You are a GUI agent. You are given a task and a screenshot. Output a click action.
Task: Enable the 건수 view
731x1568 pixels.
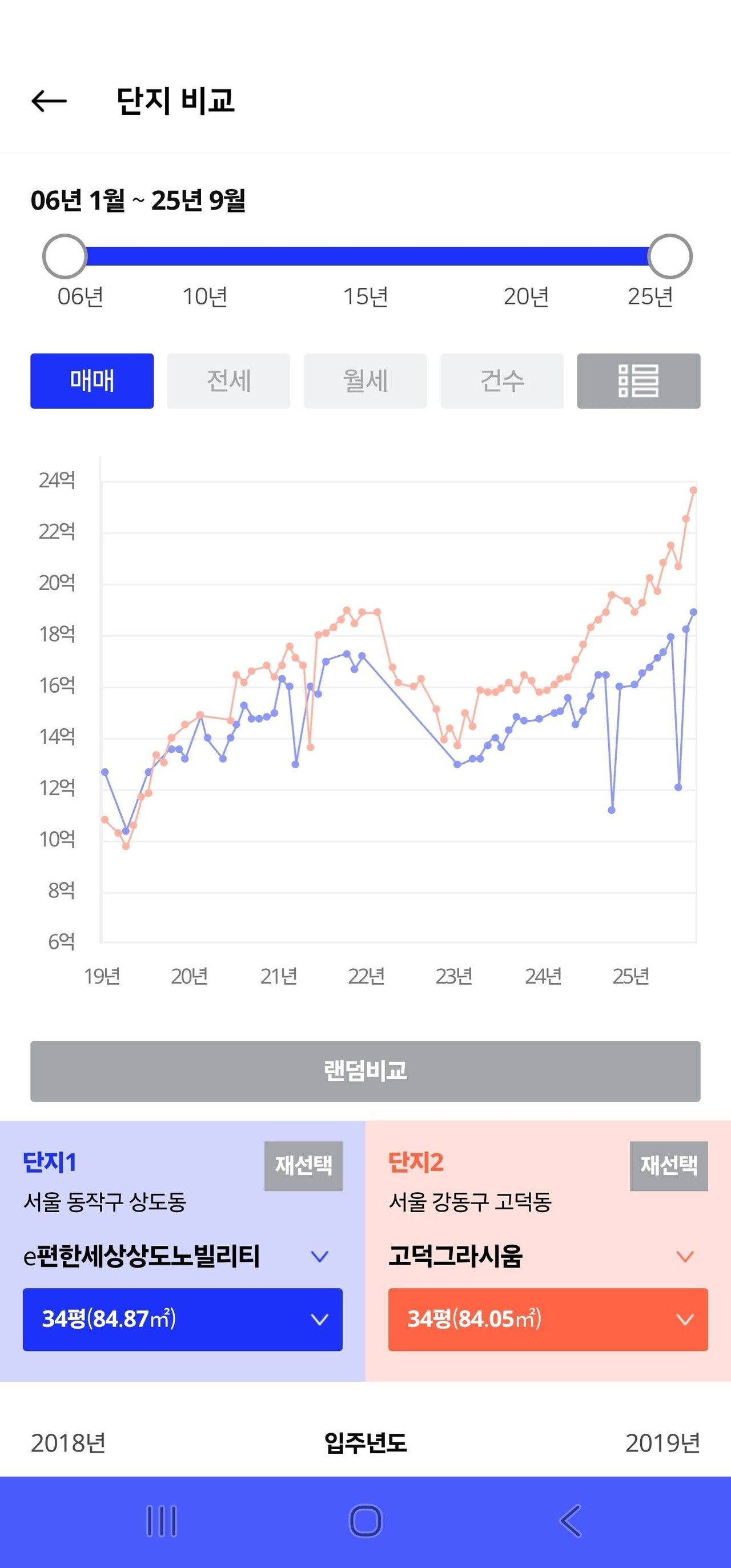point(501,381)
